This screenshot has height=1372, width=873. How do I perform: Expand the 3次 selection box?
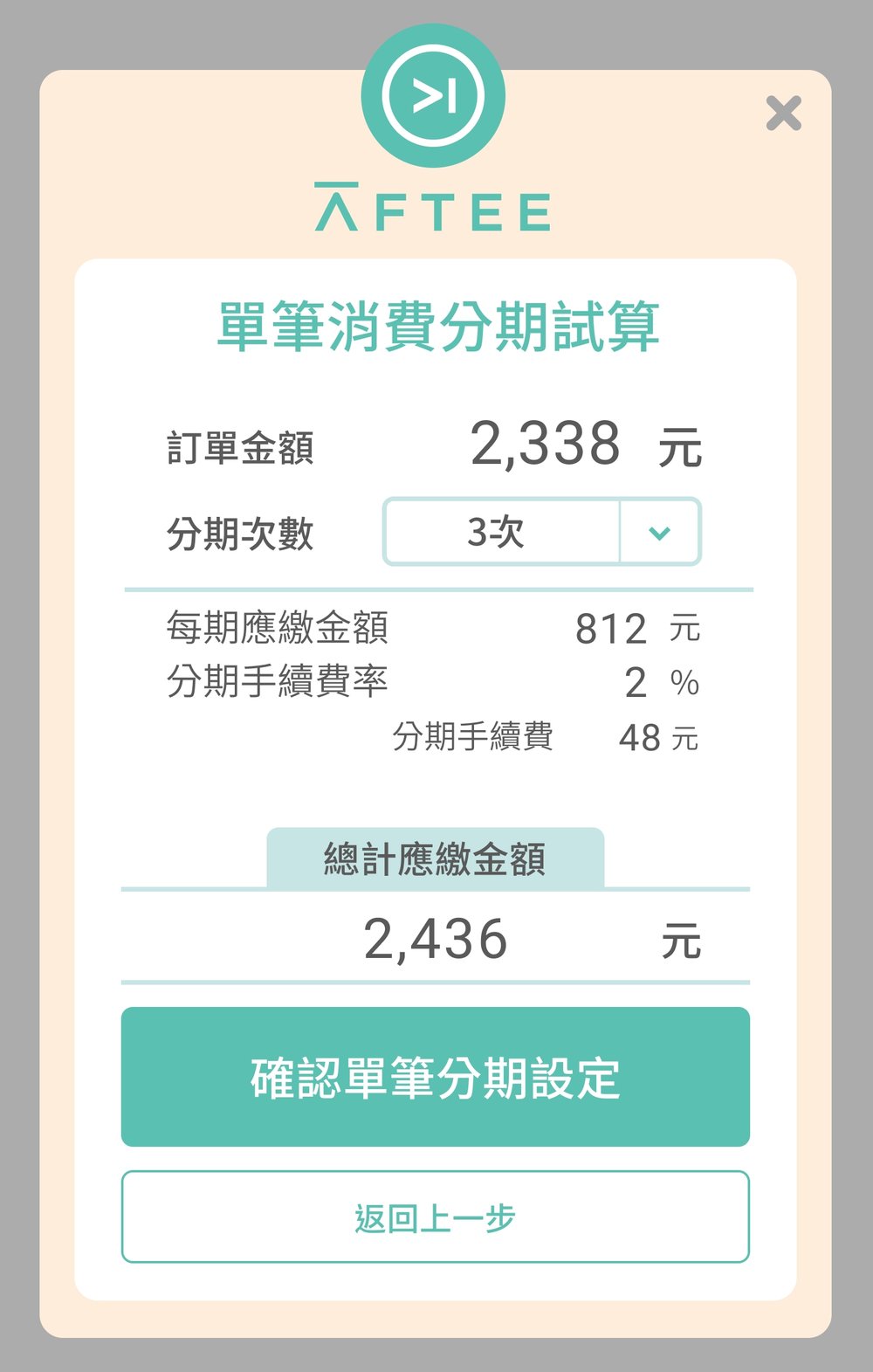[502, 532]
